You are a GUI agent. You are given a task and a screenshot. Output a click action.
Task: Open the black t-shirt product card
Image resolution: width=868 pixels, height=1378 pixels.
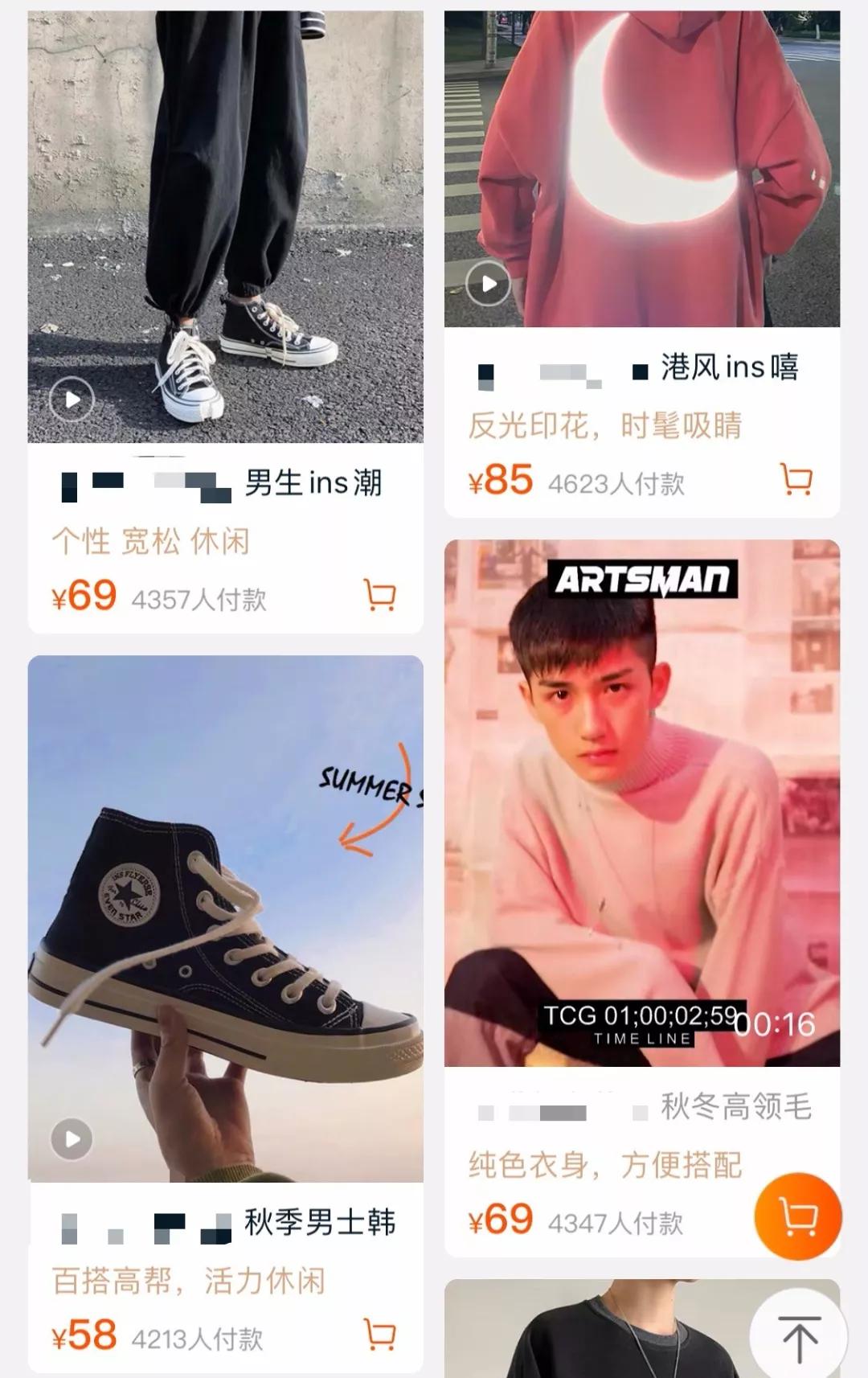[x=595, y=1331]
